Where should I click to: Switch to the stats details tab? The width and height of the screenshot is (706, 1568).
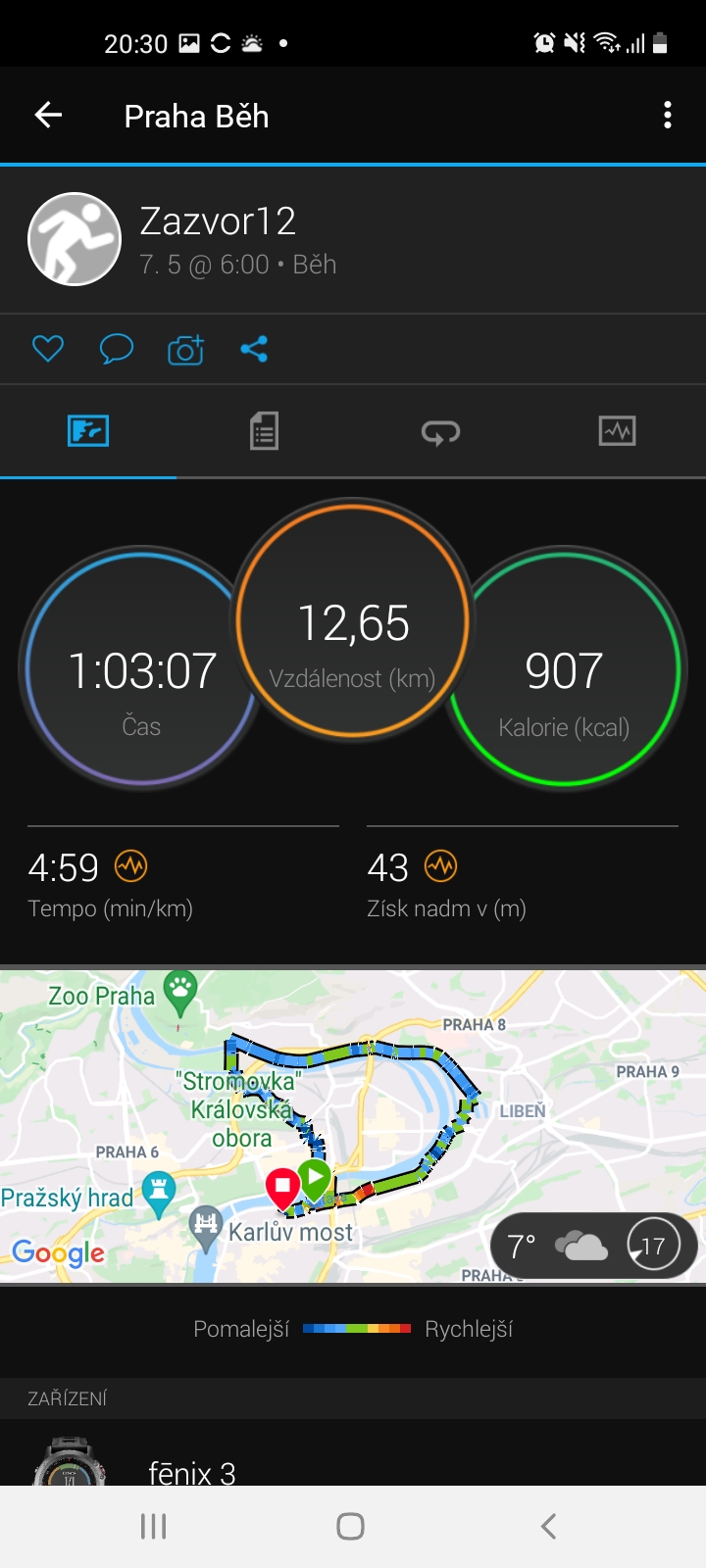(x=265, y=431)
